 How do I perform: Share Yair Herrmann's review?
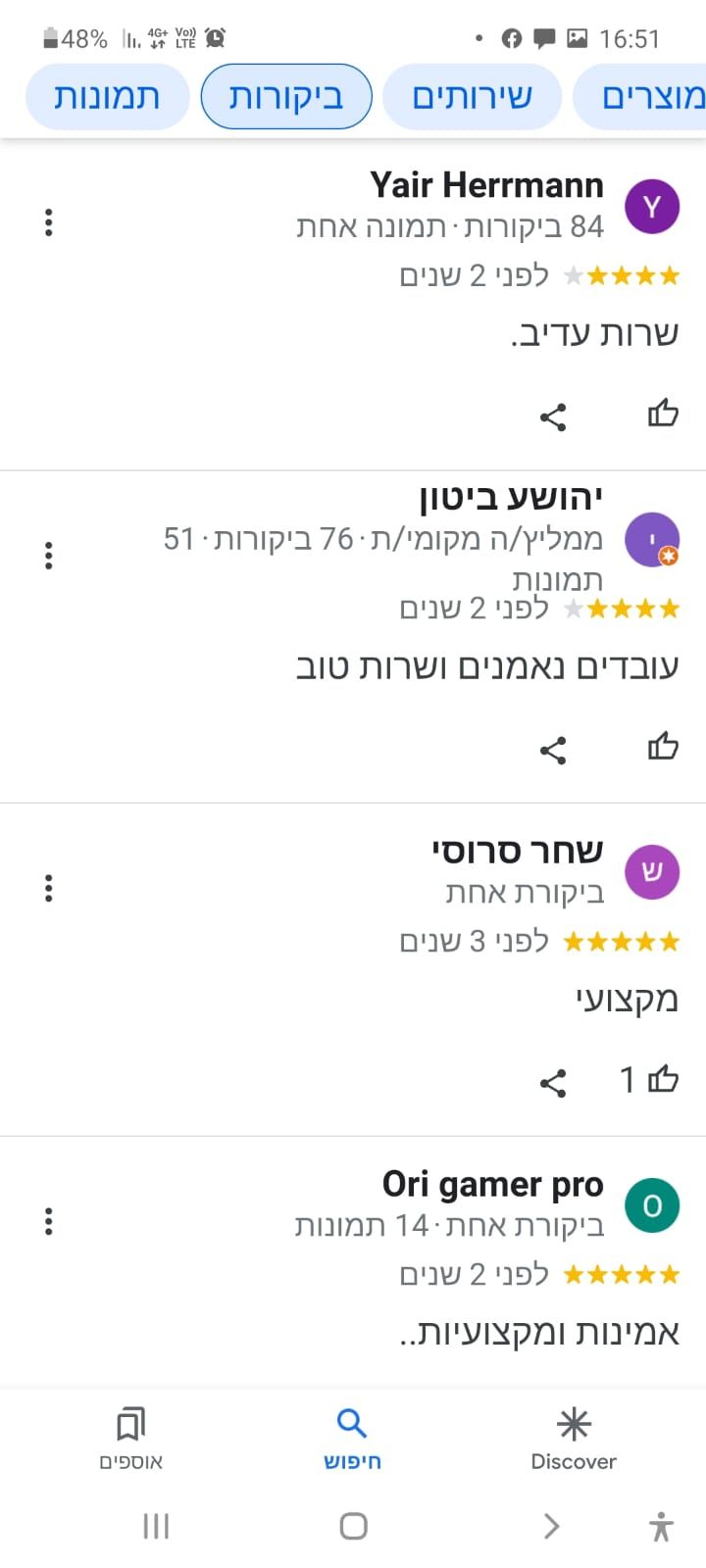[x=553, y=416]
